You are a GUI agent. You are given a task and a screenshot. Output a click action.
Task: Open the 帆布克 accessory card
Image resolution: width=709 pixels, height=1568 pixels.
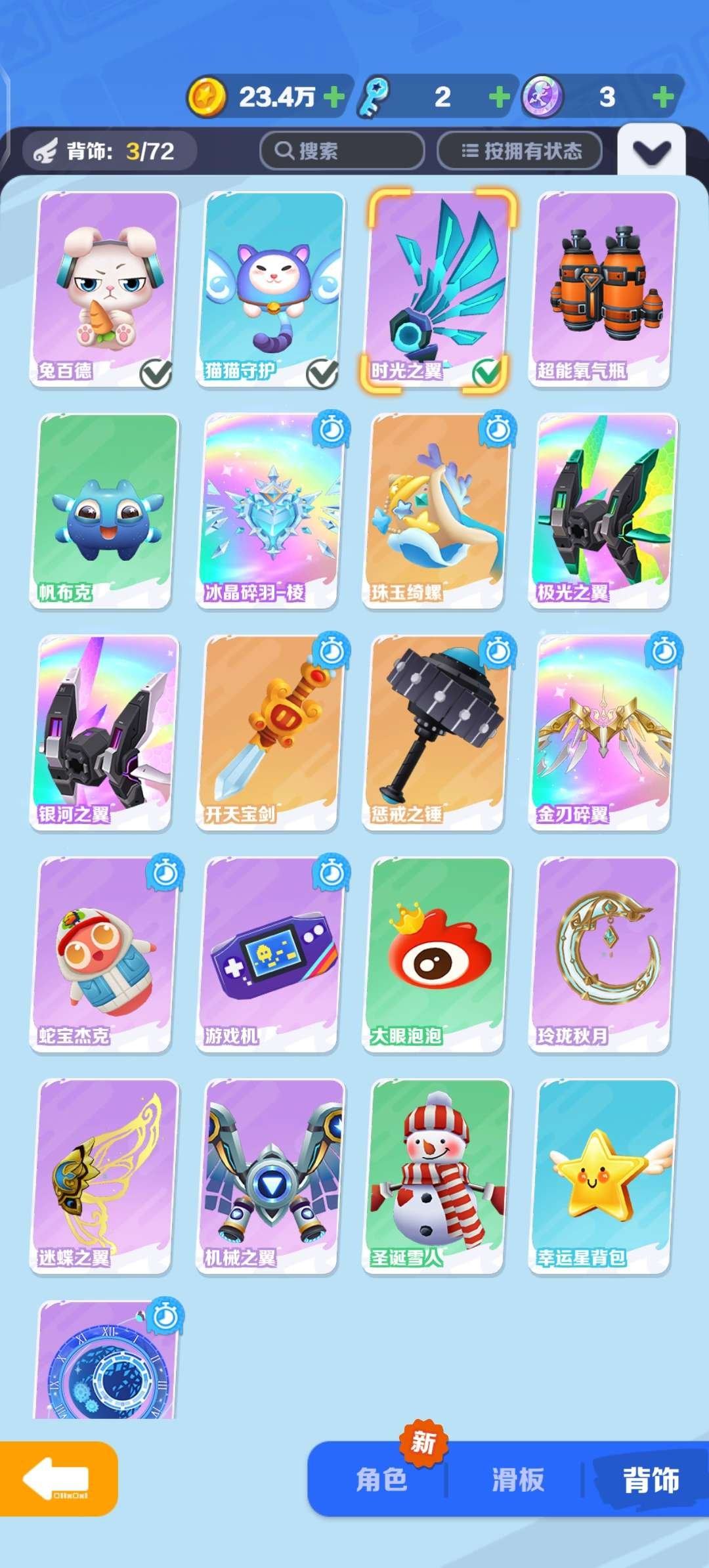click(x=105, y=511)
